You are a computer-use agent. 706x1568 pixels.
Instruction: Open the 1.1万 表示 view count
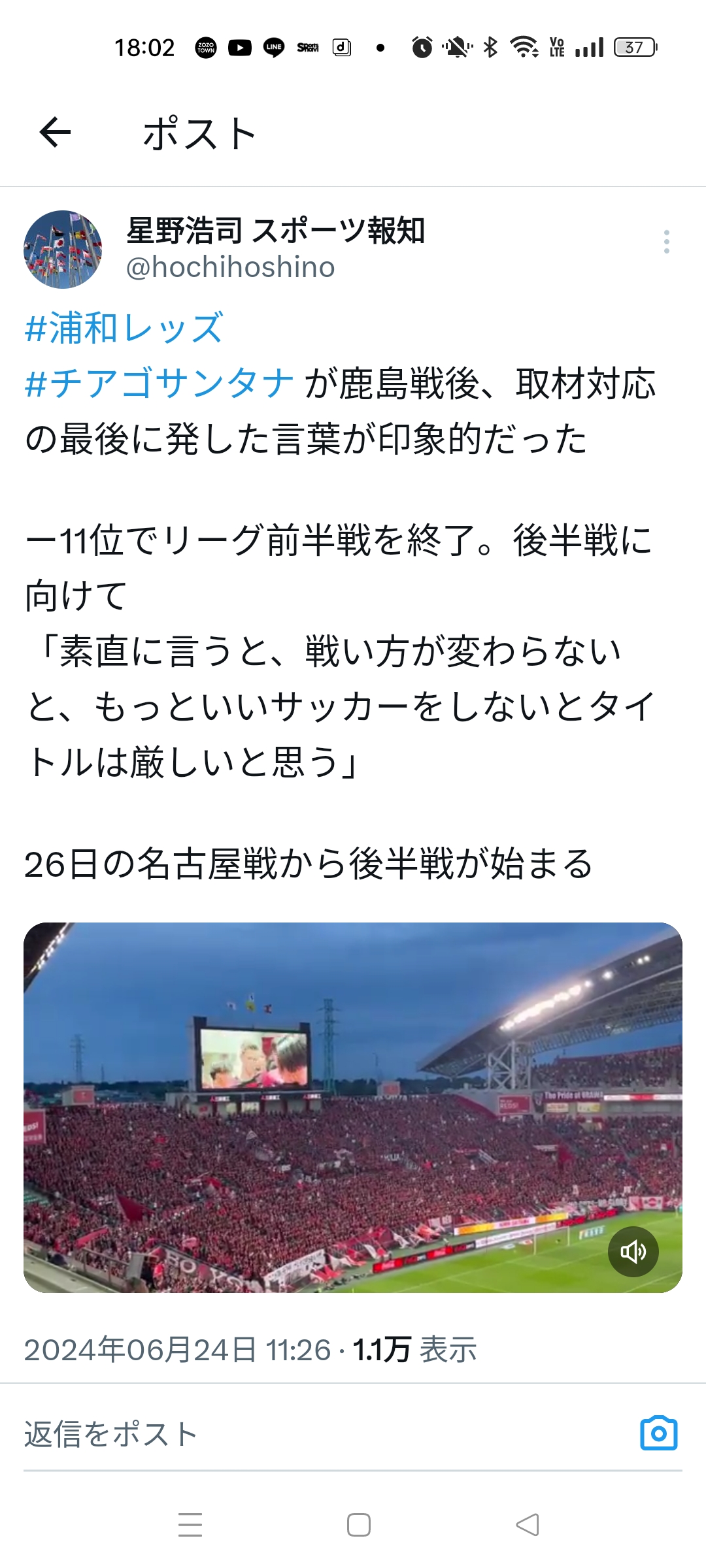coord(414,1350)
